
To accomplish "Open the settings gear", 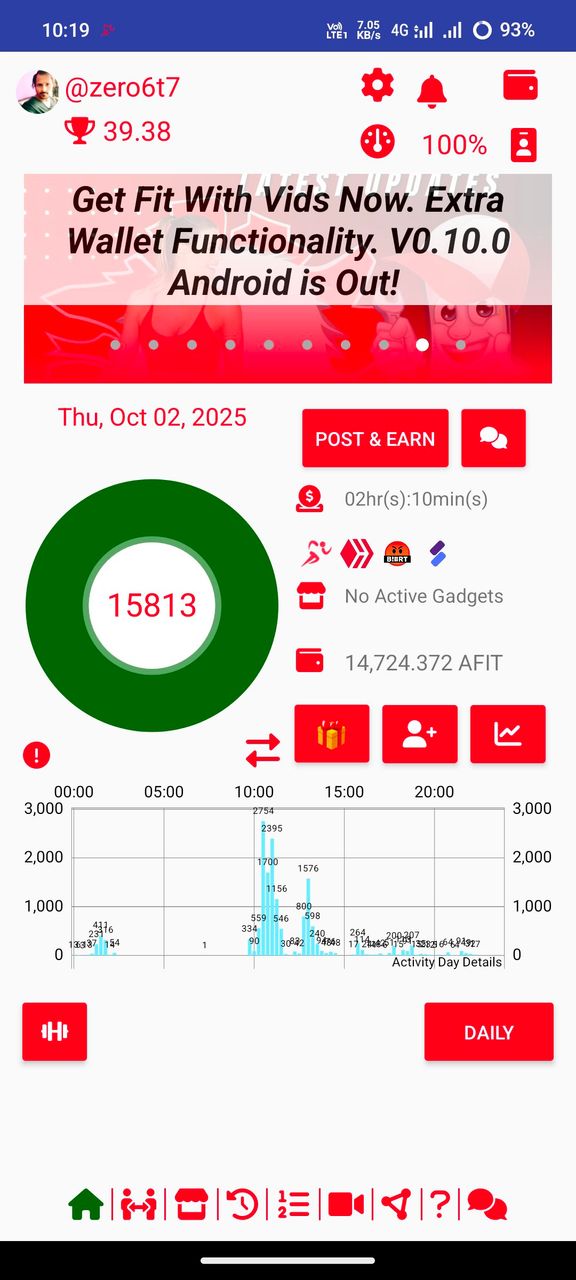I will coord(377,86).
